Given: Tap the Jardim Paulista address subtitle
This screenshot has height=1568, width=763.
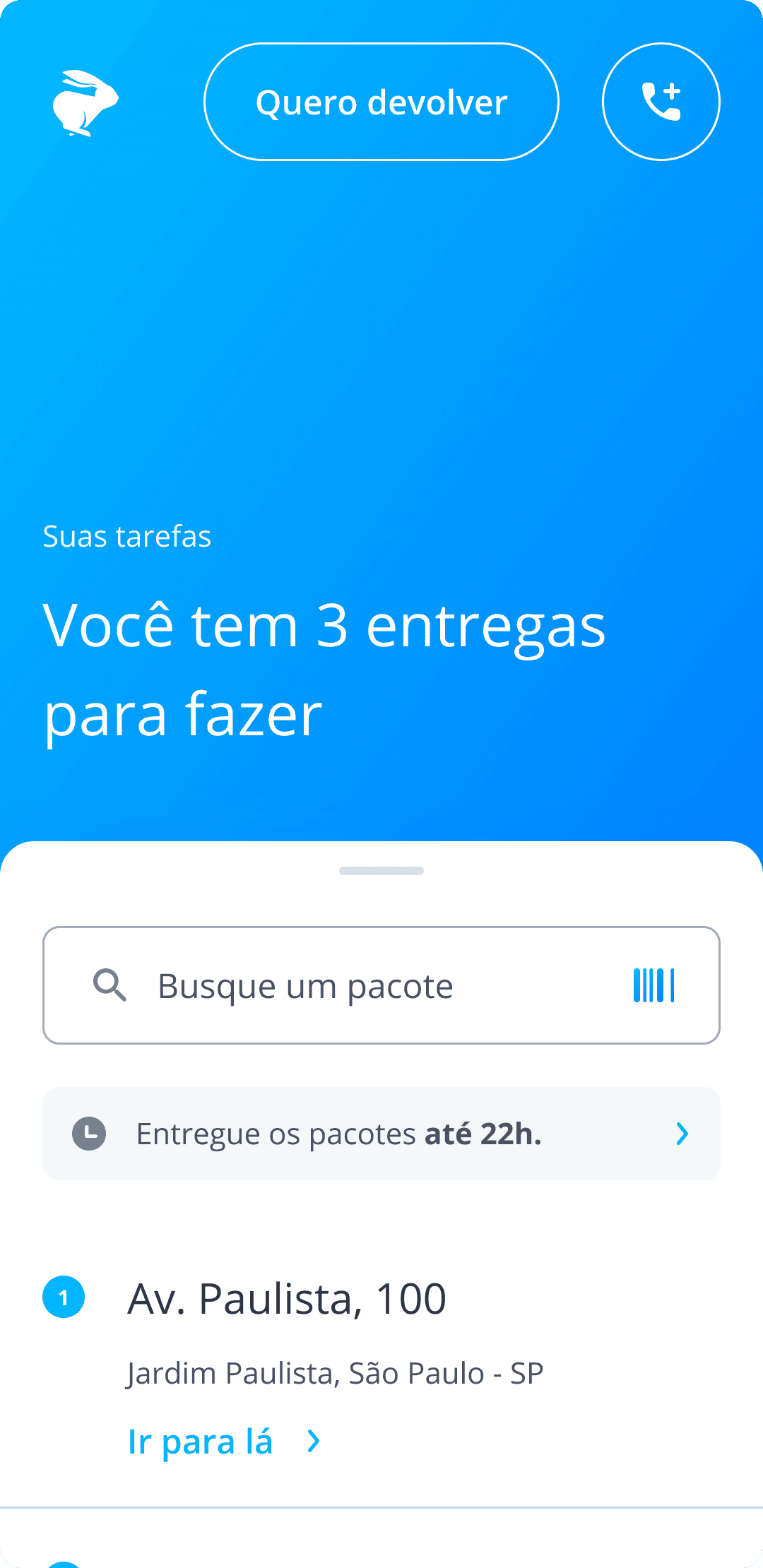Looking at the screenshot, I should coord(336,1372).
